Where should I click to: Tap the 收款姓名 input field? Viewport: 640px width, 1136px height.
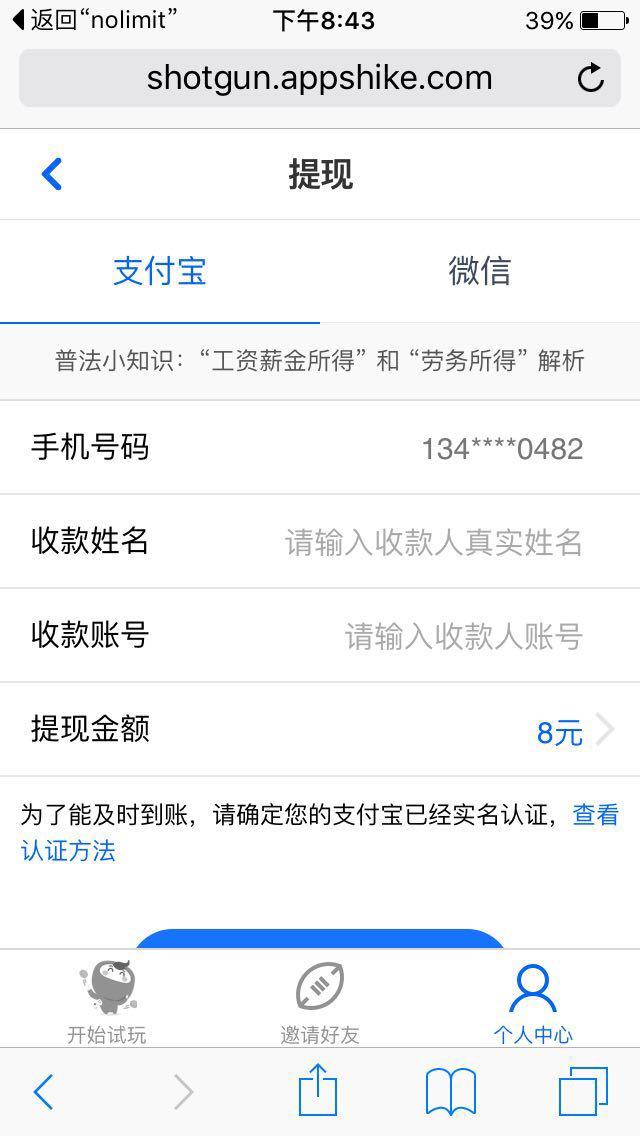(432, 542)
